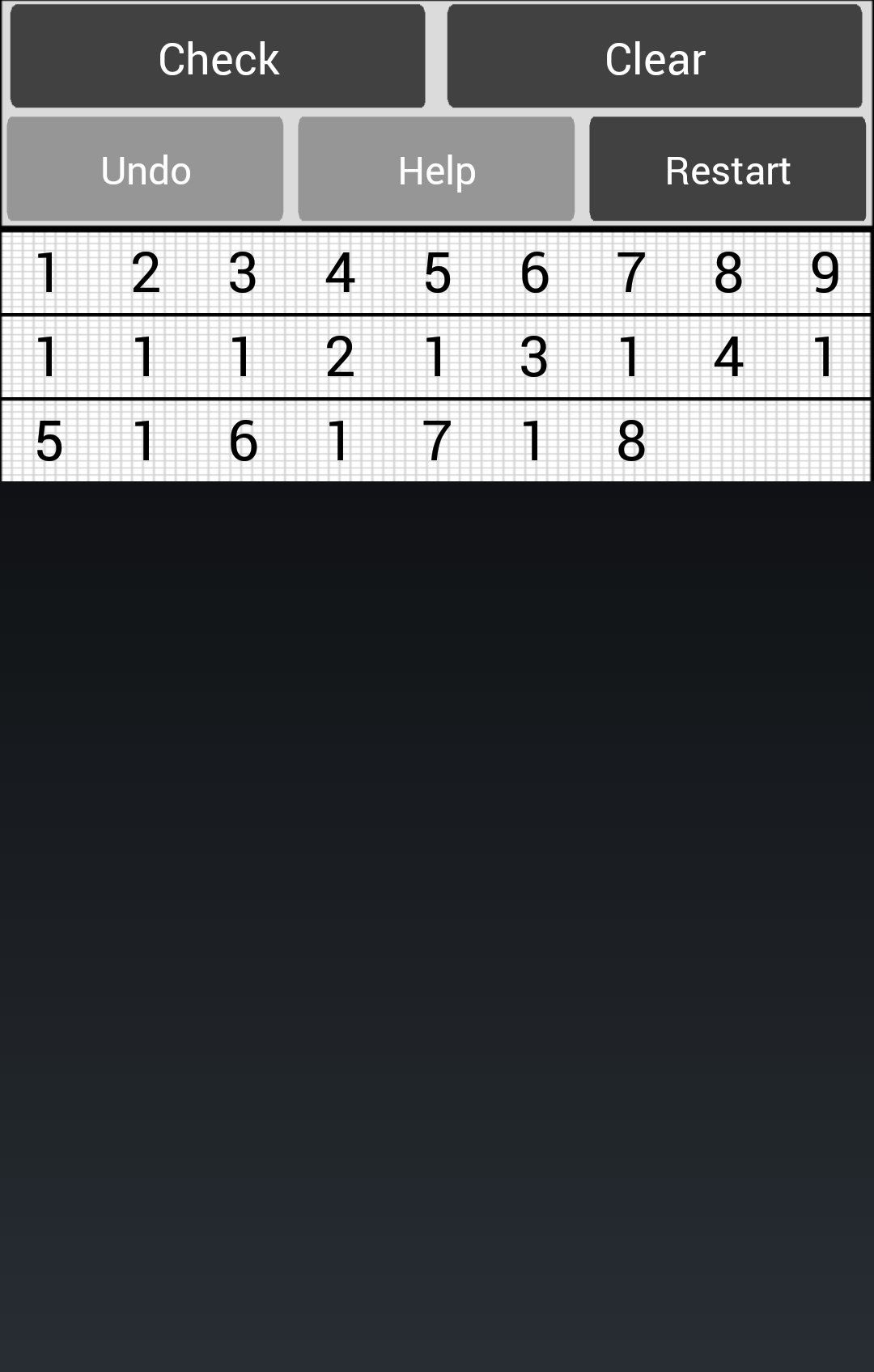Click the 5 at the start of the third row
874x1372 pixels.
pos(47,442)
